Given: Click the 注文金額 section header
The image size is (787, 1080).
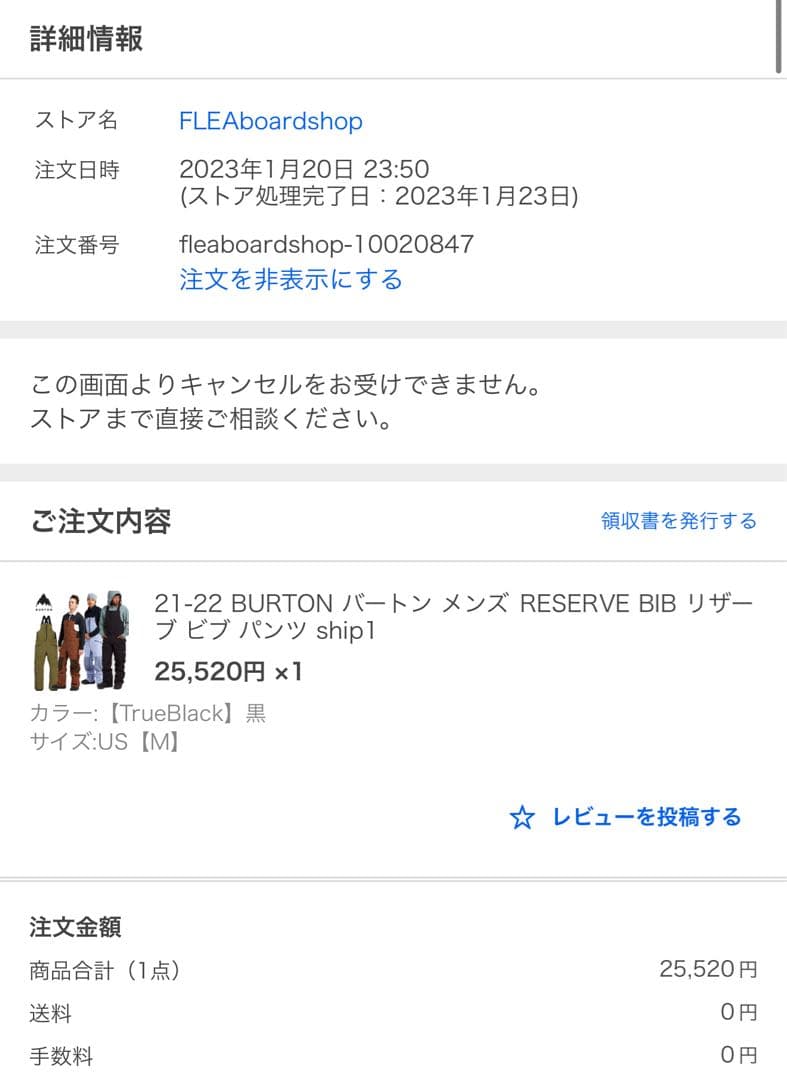Looking at the screenshot, I should click(x=72, y=928).
